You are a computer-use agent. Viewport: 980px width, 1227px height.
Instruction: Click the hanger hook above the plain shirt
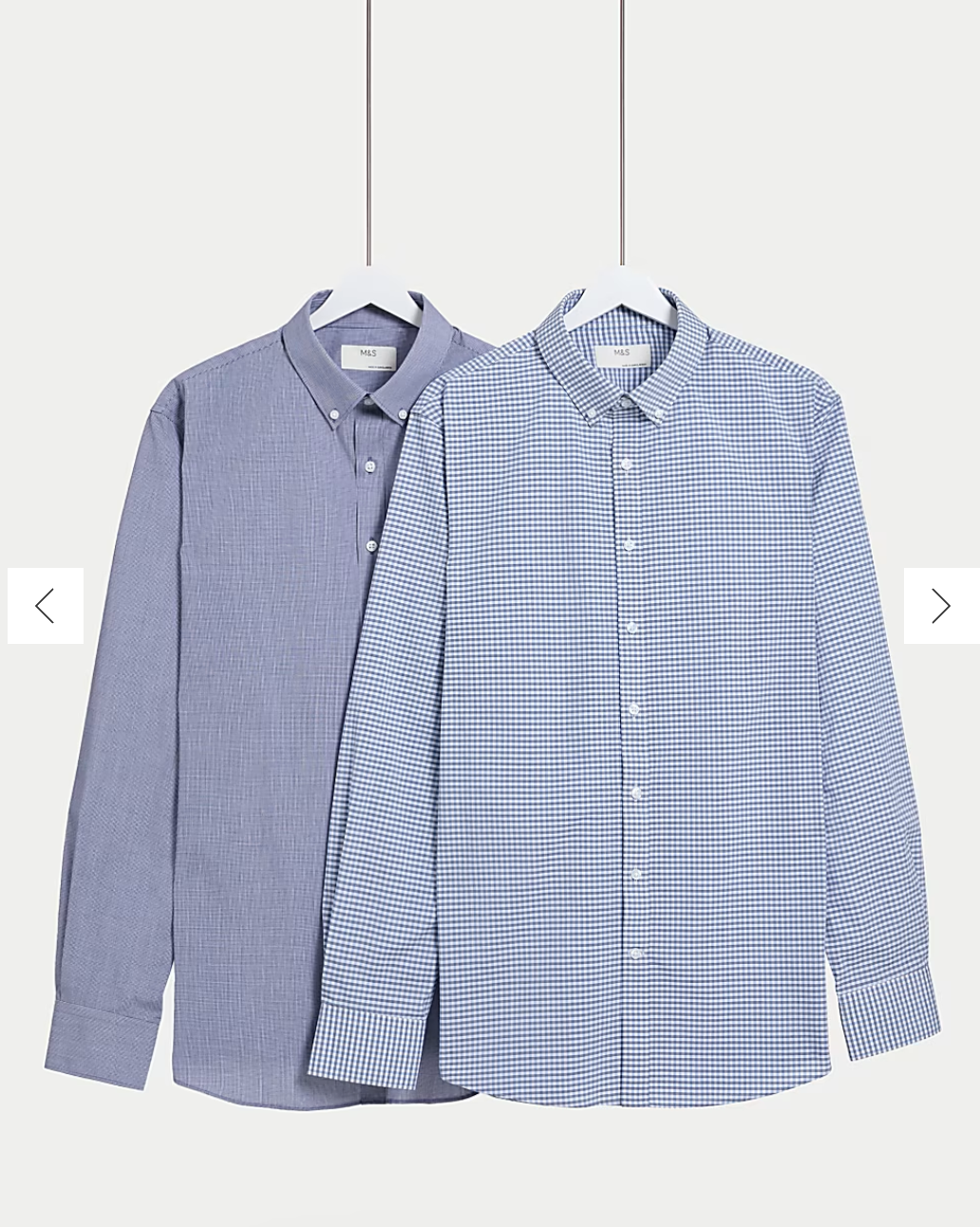point(367,142)
